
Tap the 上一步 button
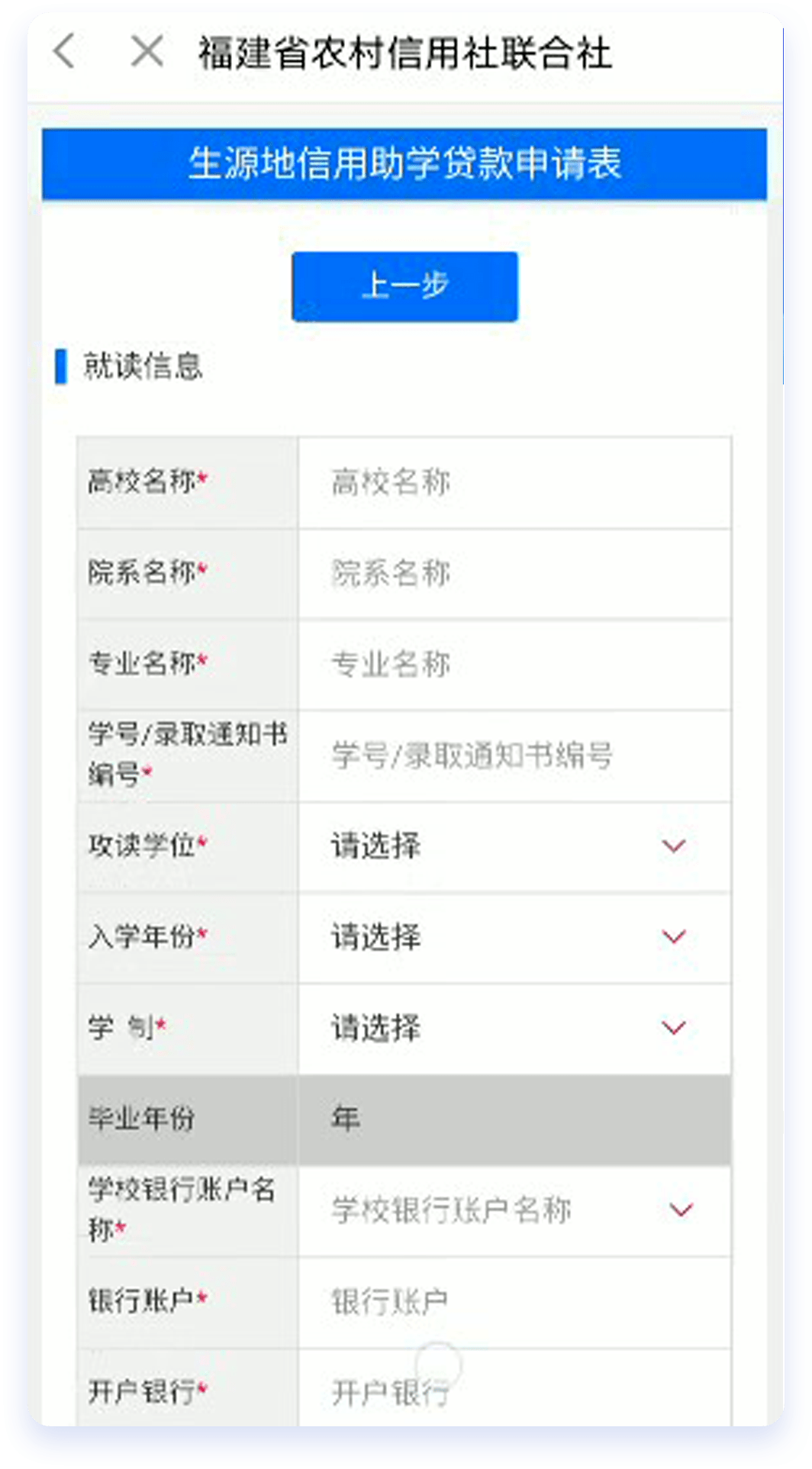[404, 286]
